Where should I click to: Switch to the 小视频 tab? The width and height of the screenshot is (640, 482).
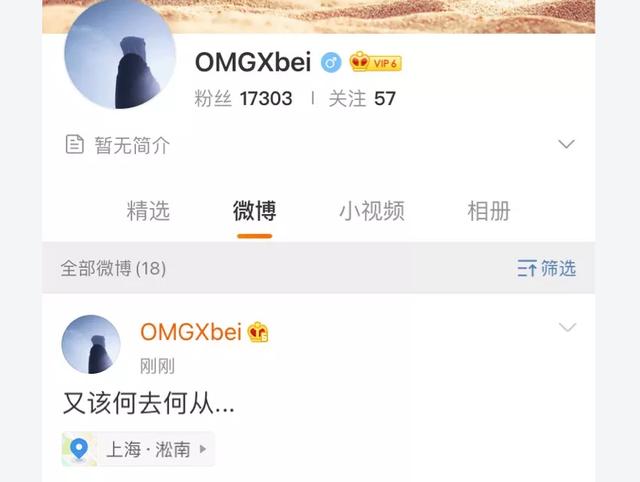371,211
